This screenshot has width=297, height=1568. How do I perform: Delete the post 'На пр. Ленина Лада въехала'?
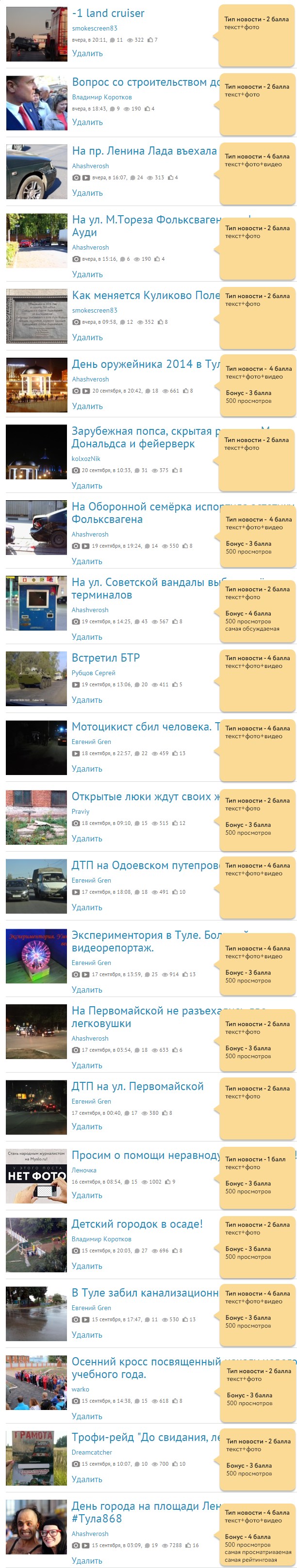tap(87, 193)
